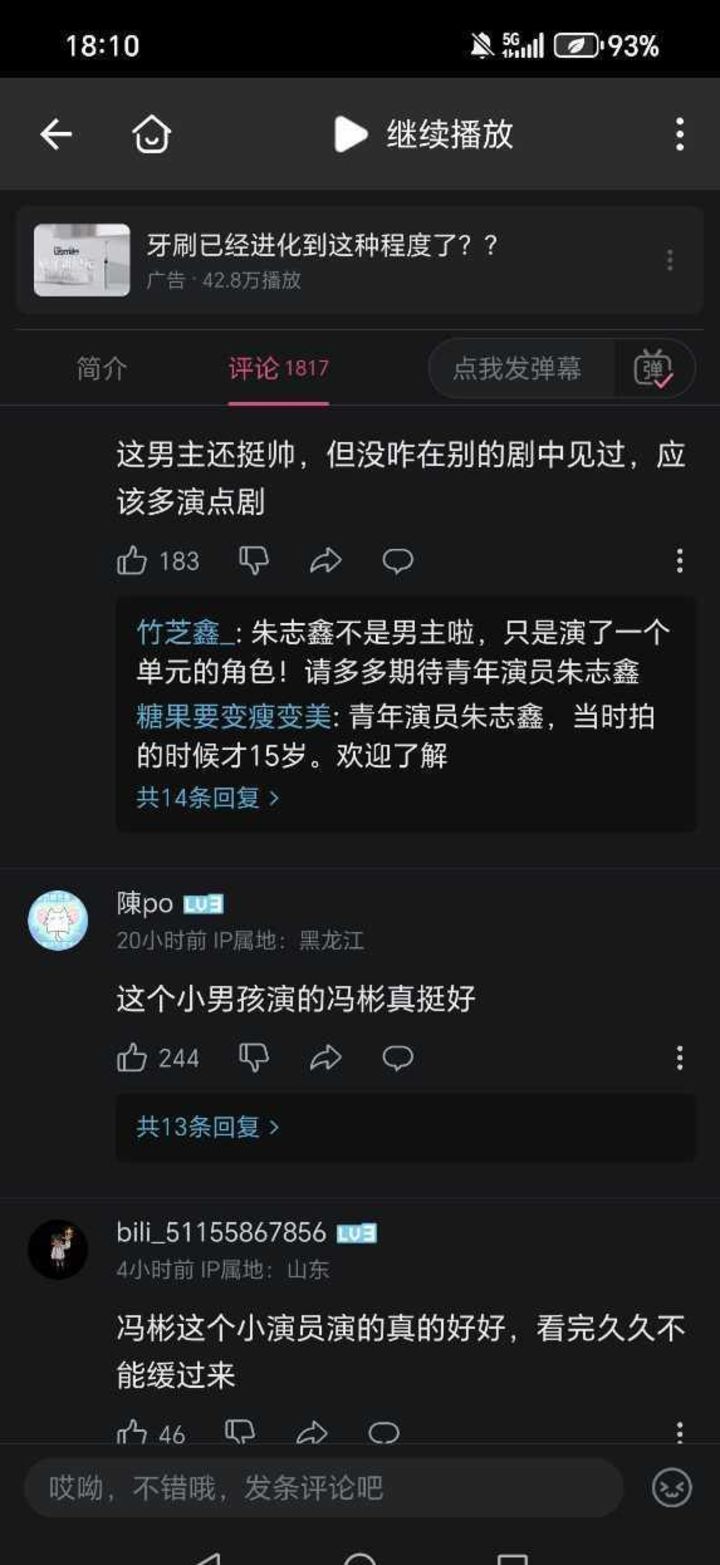Viewport: 720px width, 1565px height.
Task: Reply to 陳po's comment
Action: (x=398, y=1058)
